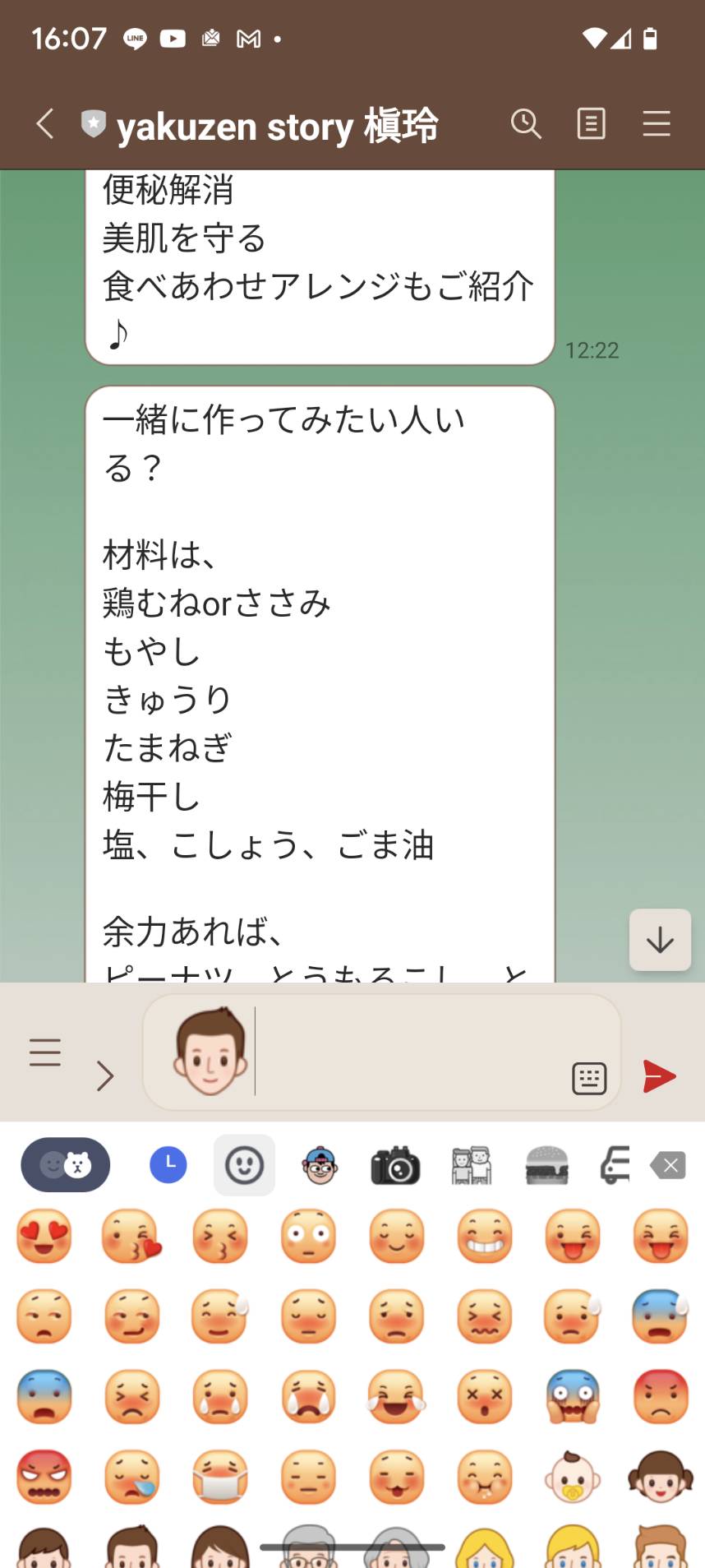Switch to the text keyboard
Image resolution: width=705 pixels, height=1568 pixels.
click(589, 1078)
